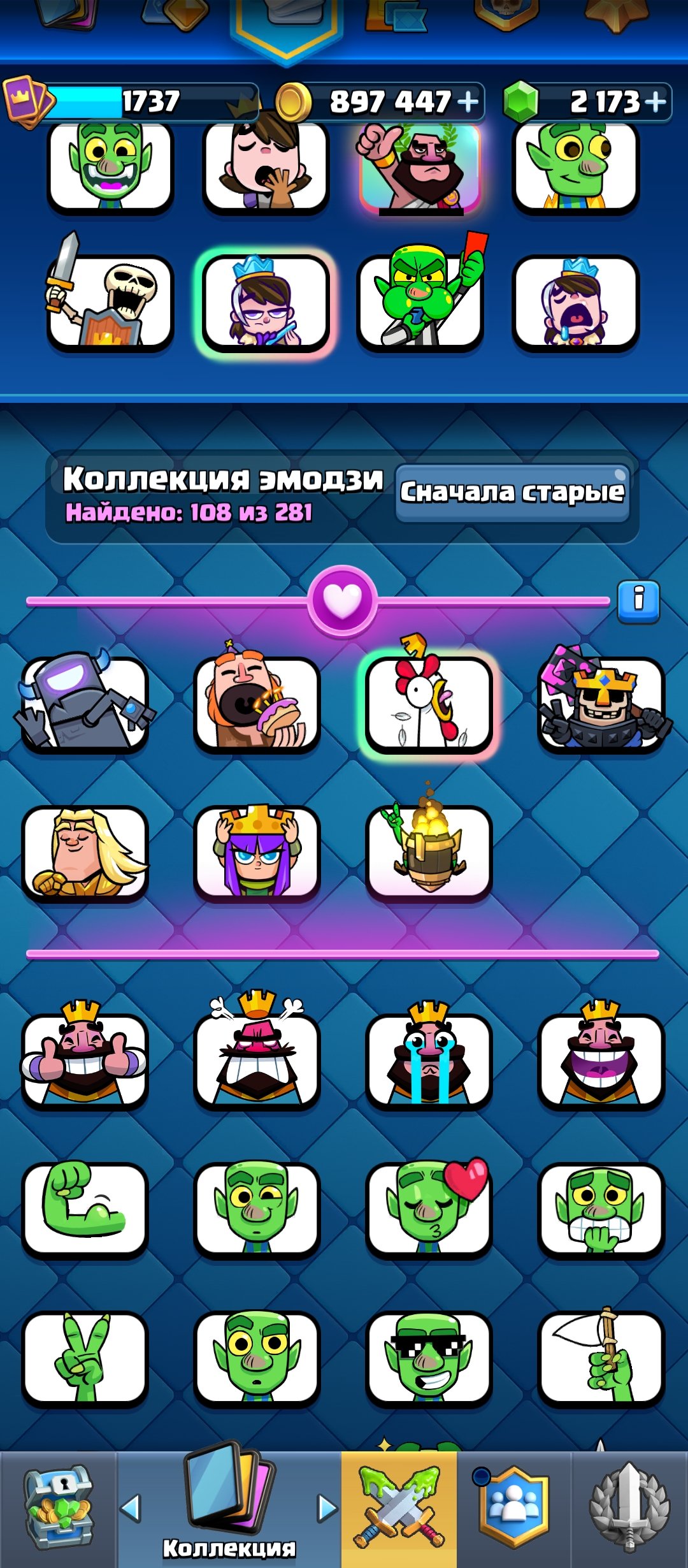This screenshot has width=688, height=1568.
Task: Change sort order from 'Сначала старые'
Action: click(513, 493)
